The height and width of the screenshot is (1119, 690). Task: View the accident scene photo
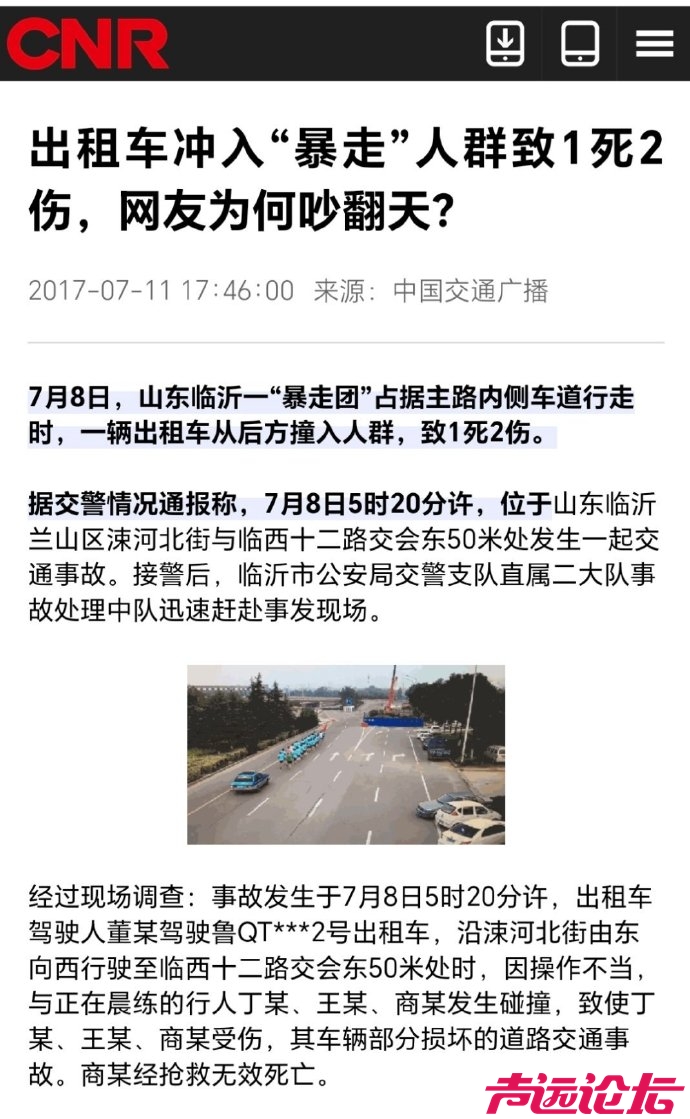346,754
